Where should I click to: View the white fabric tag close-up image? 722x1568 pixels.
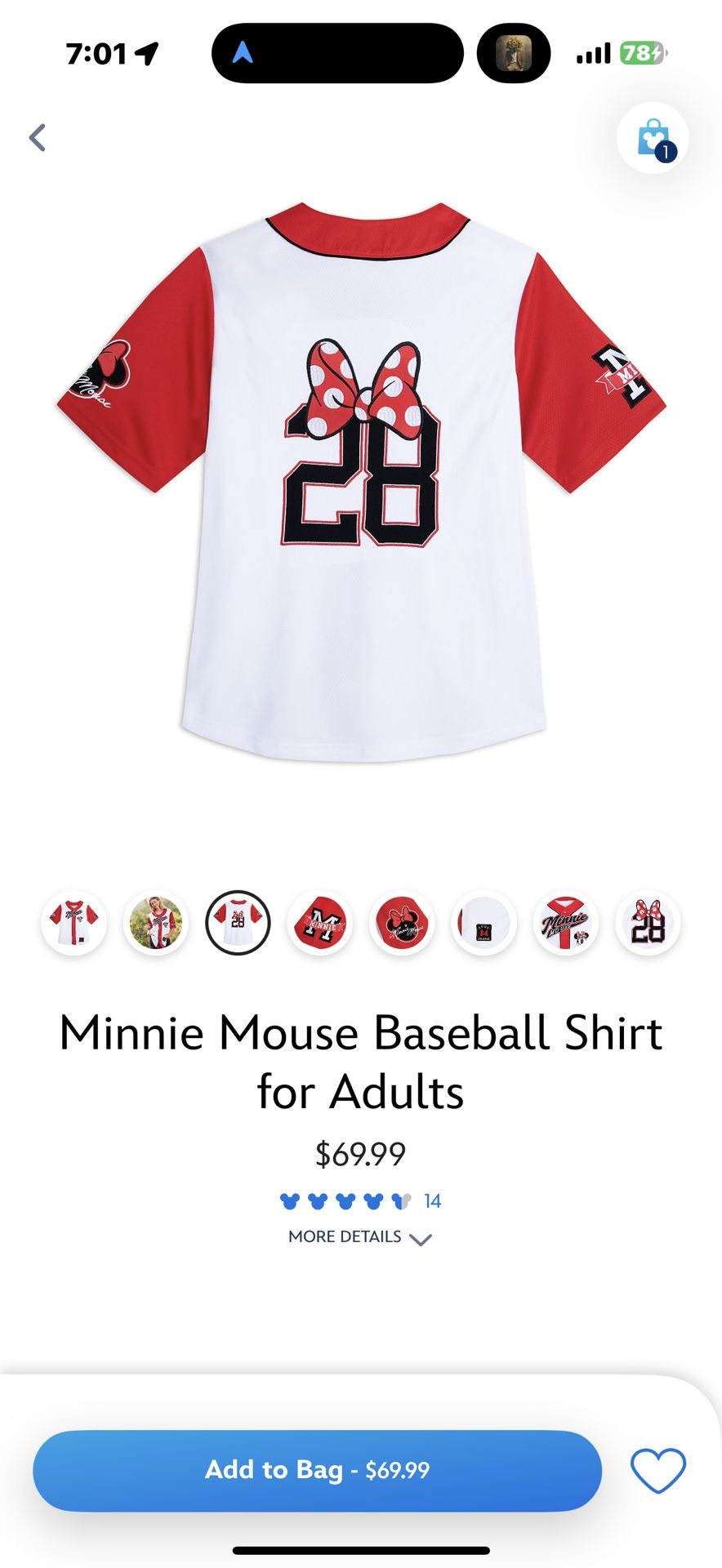484,924
